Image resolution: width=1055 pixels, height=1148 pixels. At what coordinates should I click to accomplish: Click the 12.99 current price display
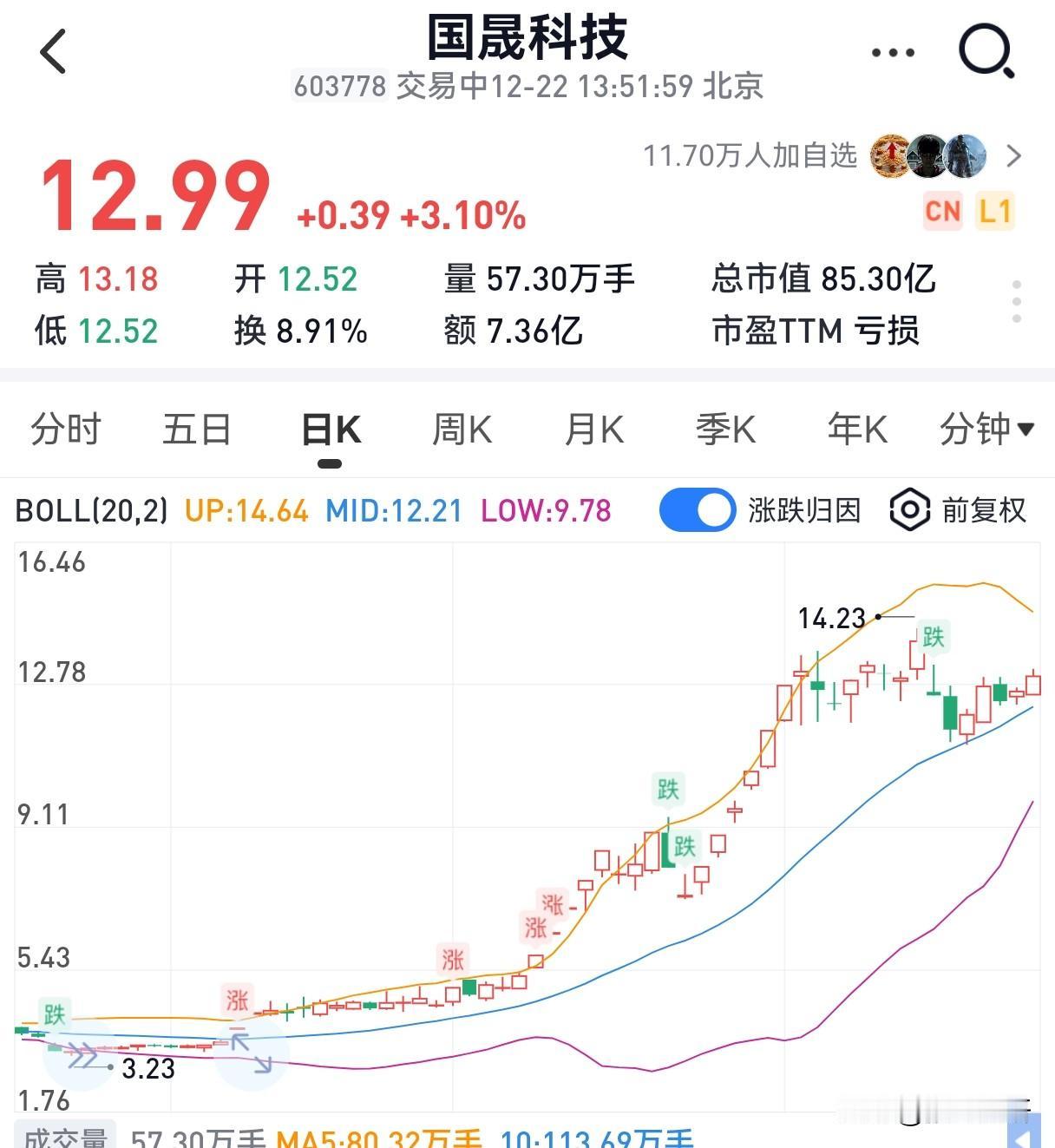coord(153,199)
